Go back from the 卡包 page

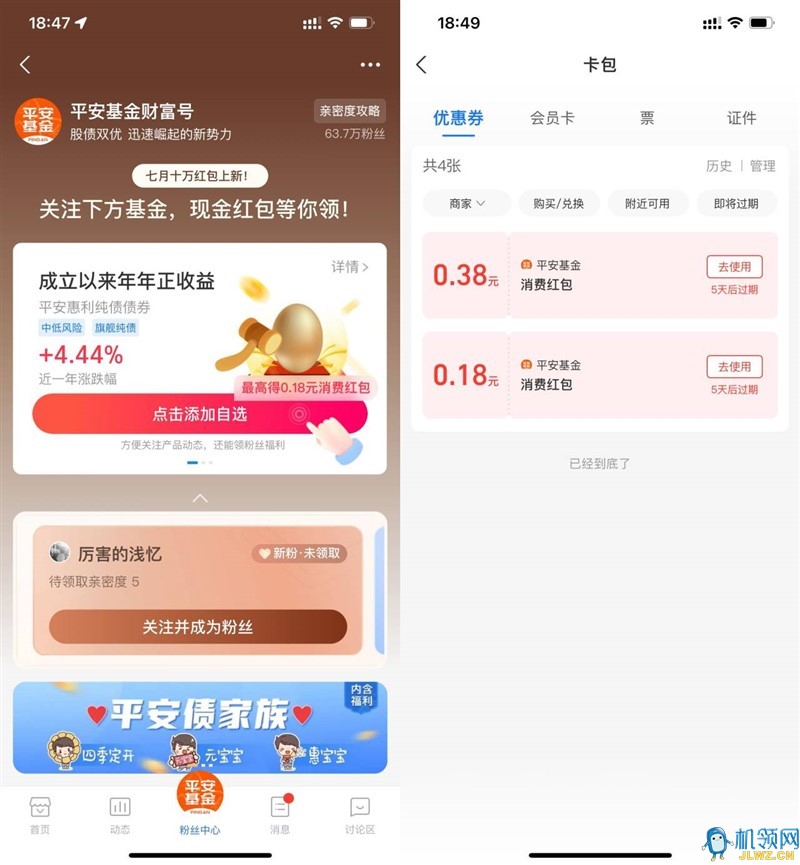pos(421,65)
